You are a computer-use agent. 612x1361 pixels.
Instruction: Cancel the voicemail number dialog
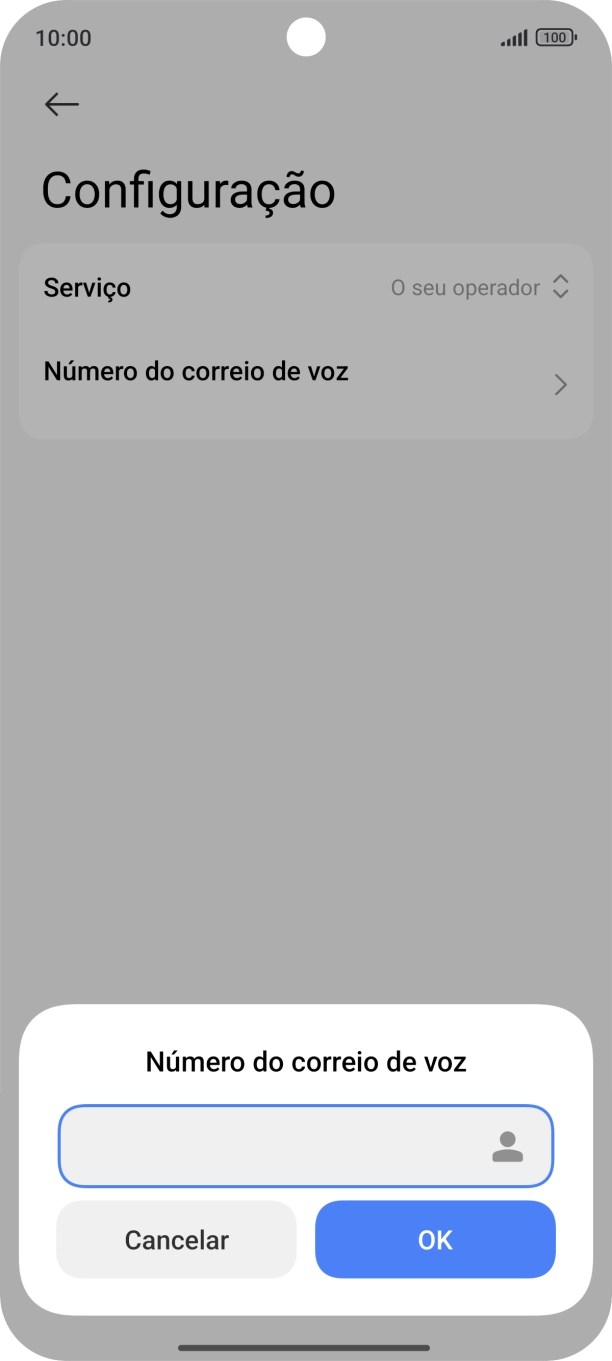click(176, 1240)
